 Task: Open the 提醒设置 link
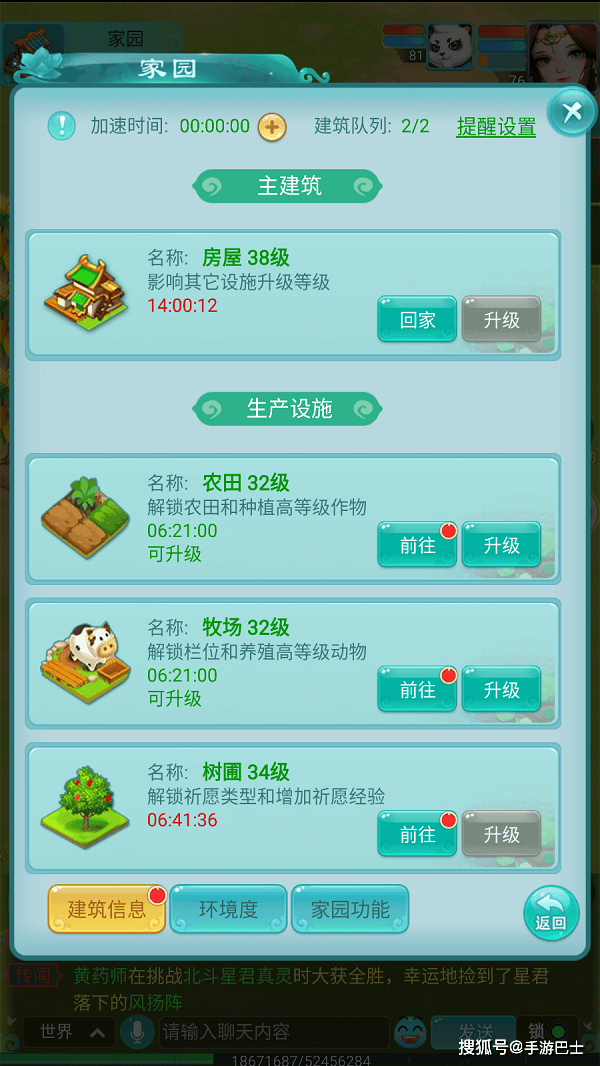click(496, 127)
